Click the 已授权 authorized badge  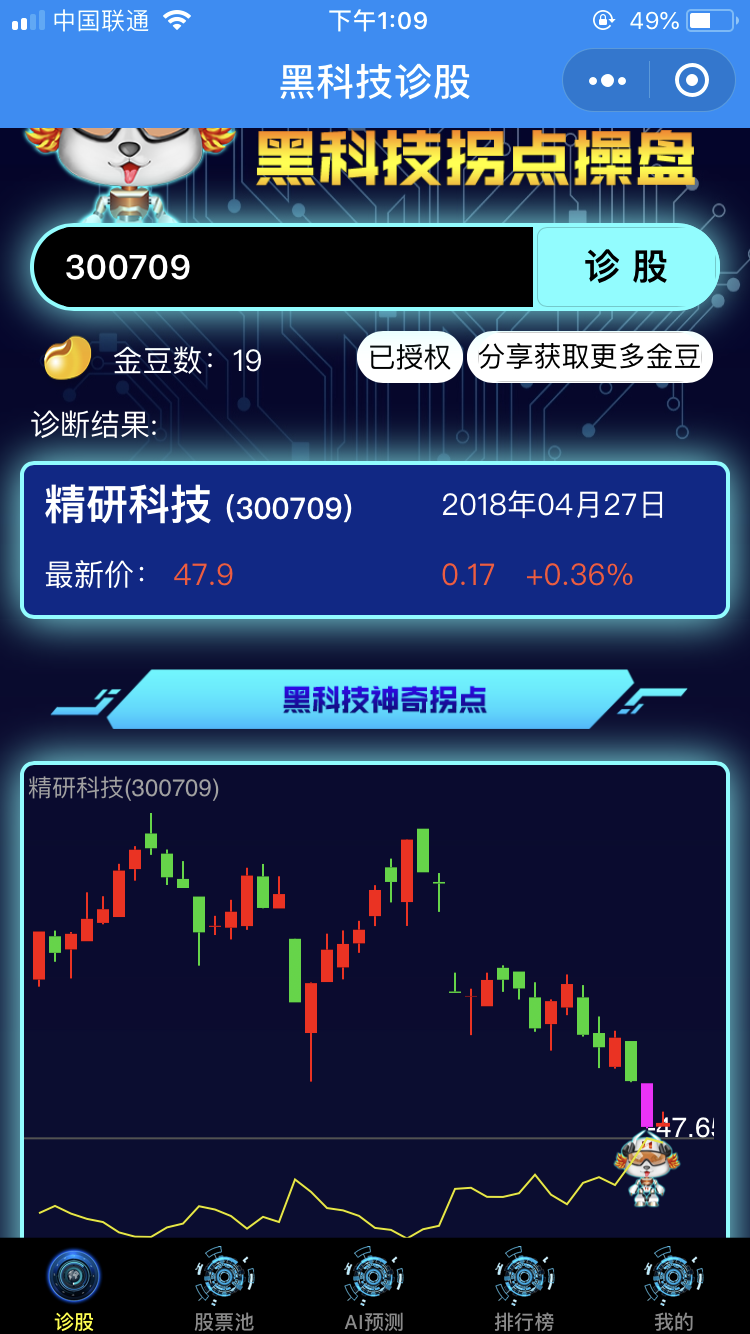coord(409,356)
